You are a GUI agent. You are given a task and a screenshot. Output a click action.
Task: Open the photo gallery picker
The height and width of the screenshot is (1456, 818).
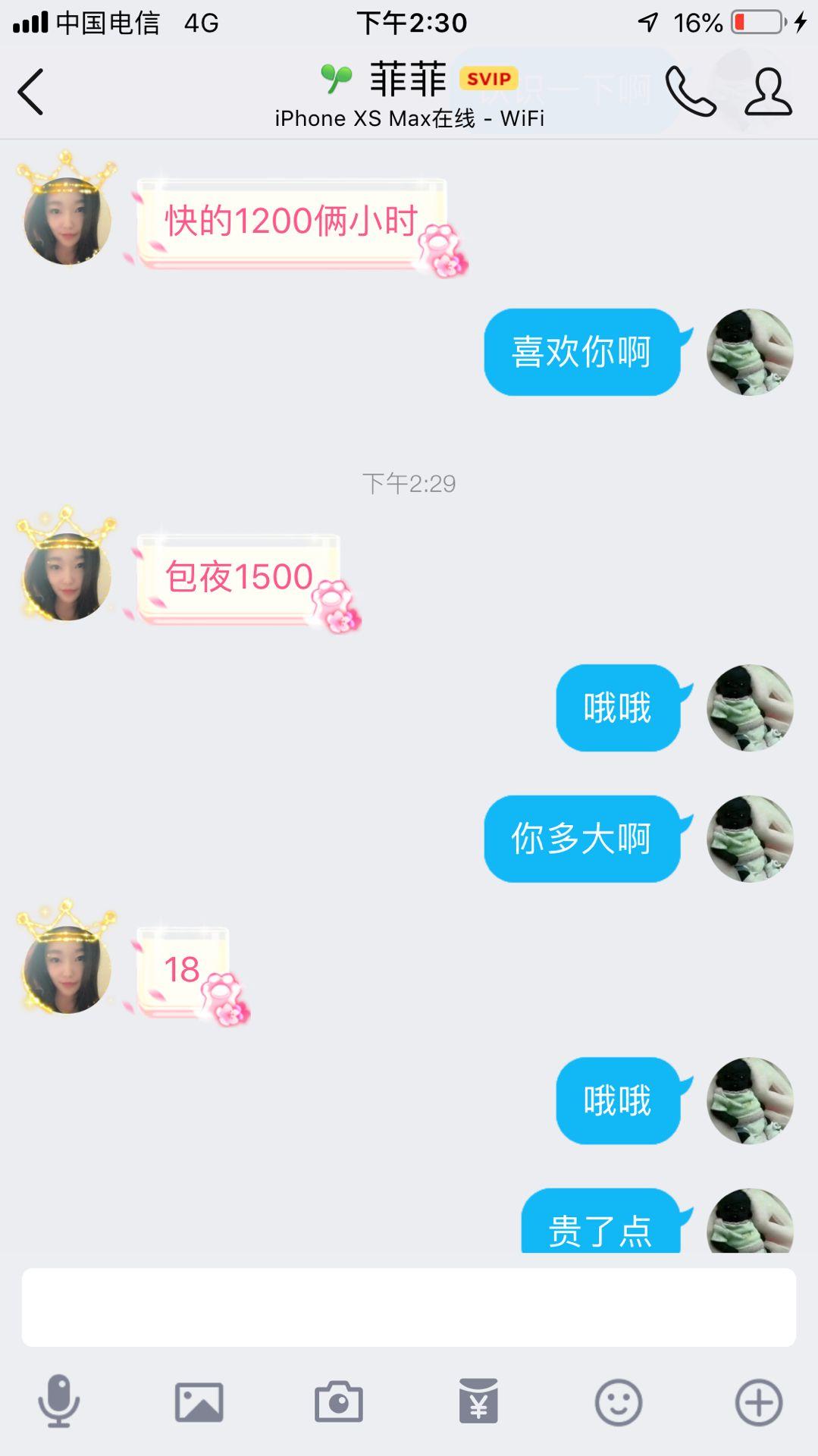199,1401
